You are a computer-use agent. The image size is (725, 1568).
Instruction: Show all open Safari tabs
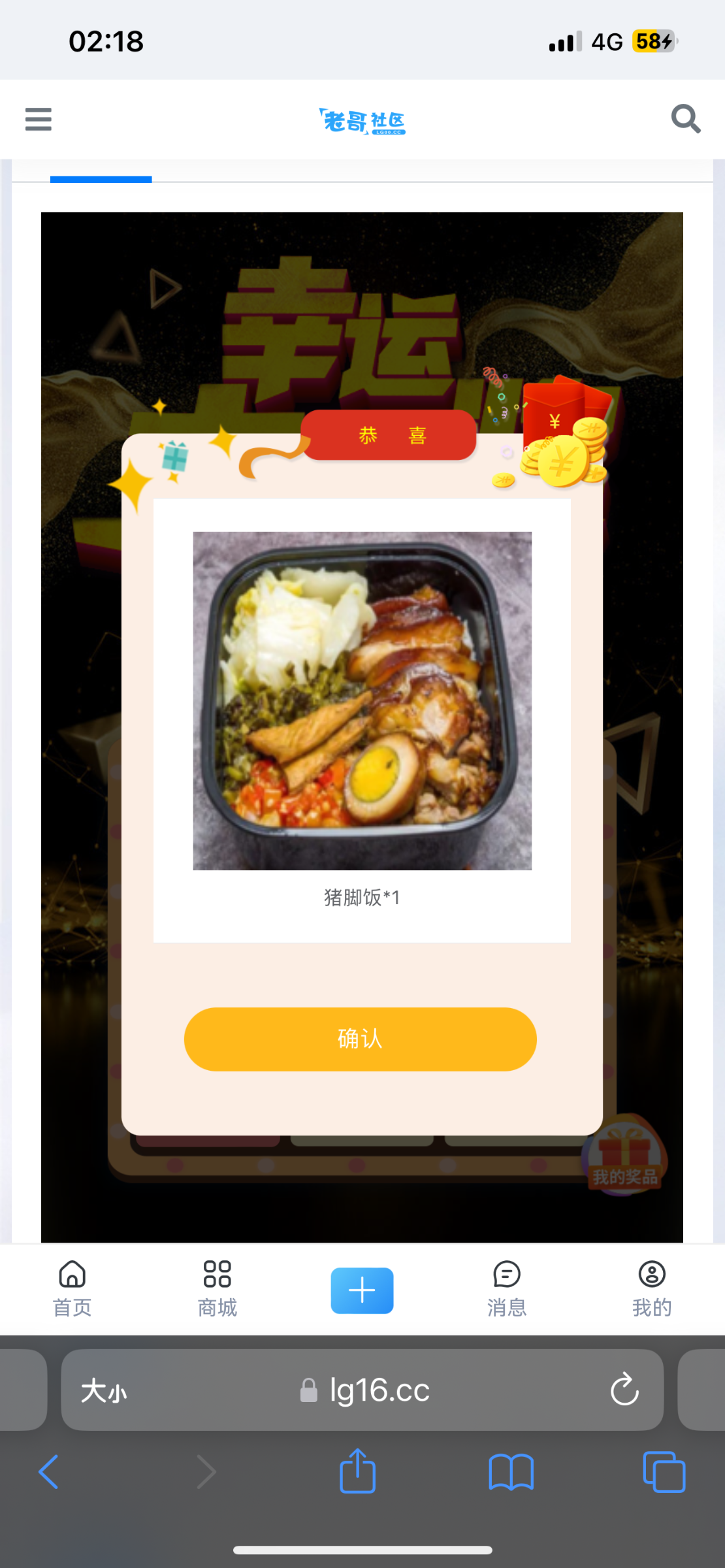pyautogui.click(x=664, y=1472)
